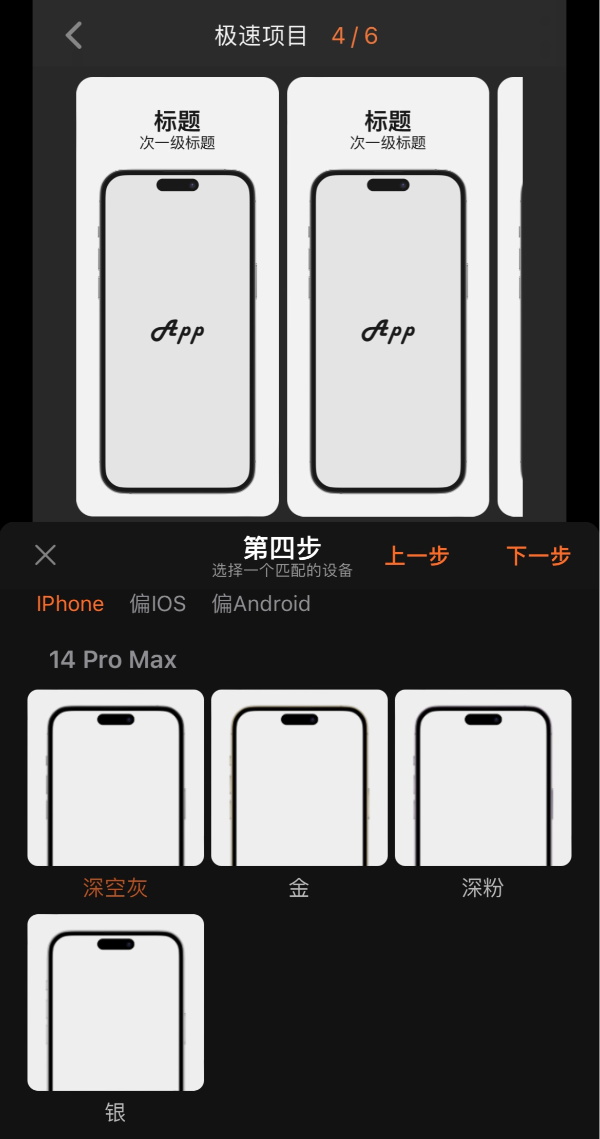Open the second preview card
The height and width of the screenshot is (1139, 600).
pyautogui.click(x=388, y=297)
